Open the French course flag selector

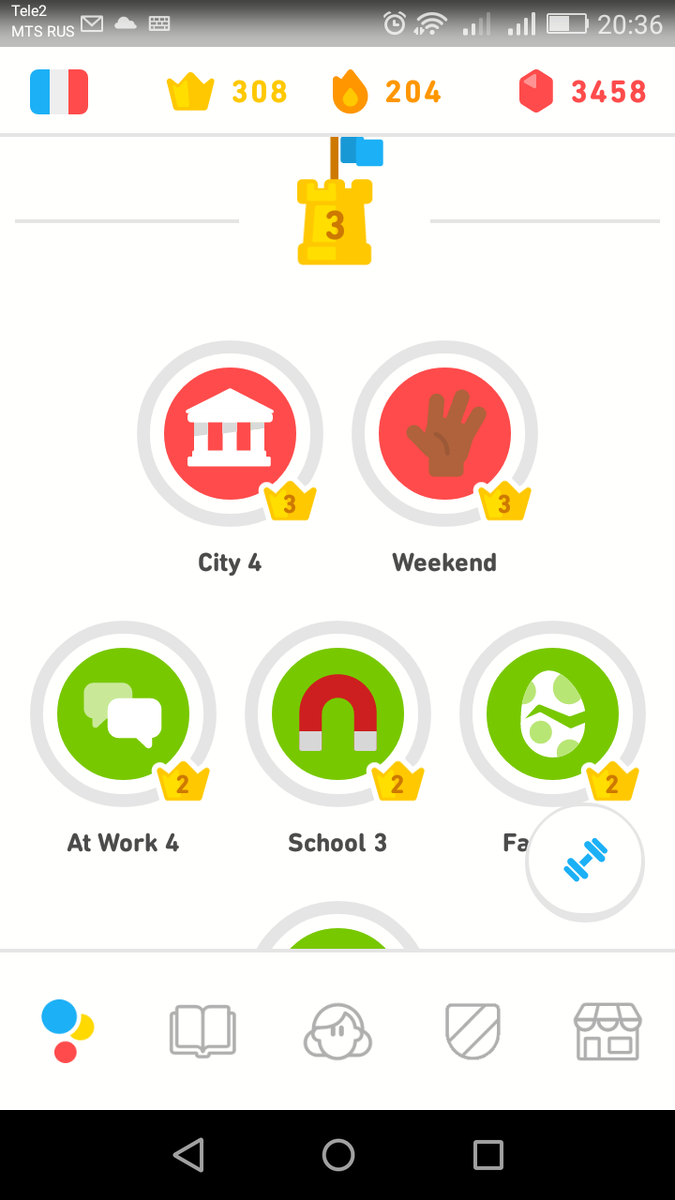59,92
